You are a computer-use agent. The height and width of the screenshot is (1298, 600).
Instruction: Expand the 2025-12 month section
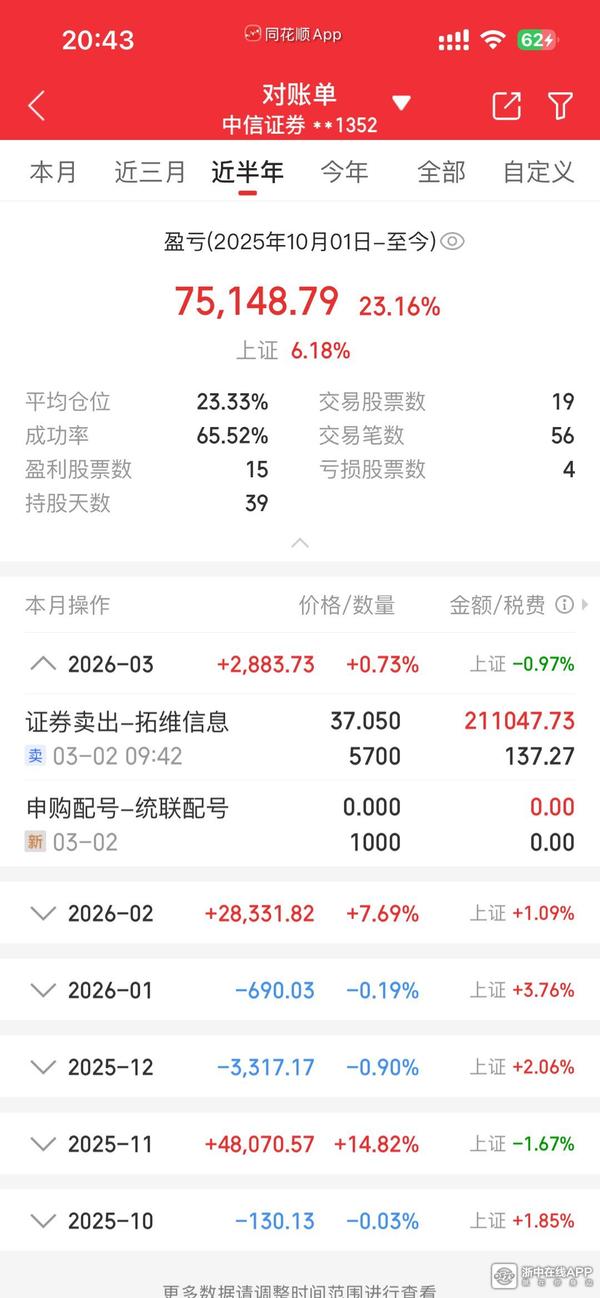[43, 1067]
